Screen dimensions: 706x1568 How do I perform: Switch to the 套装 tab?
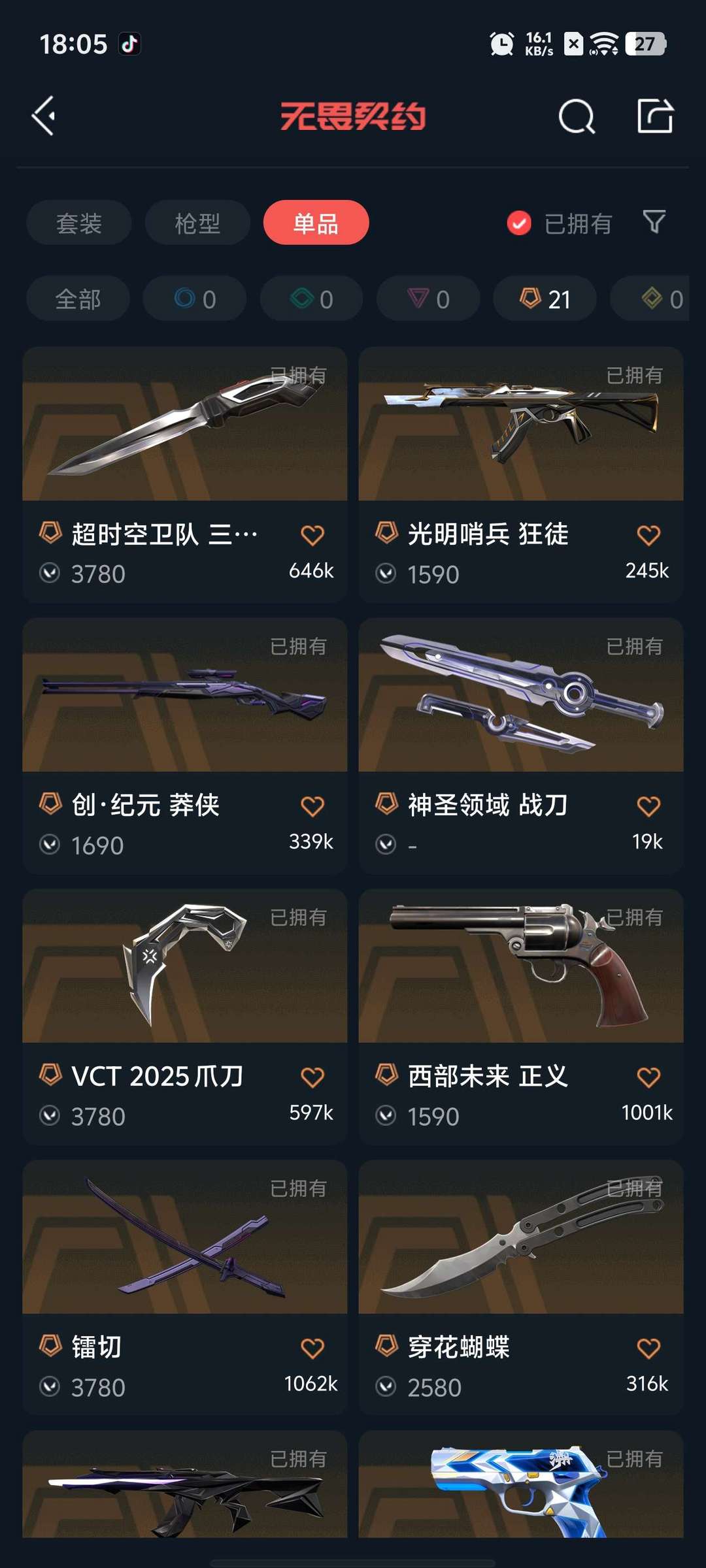(78, 223)
